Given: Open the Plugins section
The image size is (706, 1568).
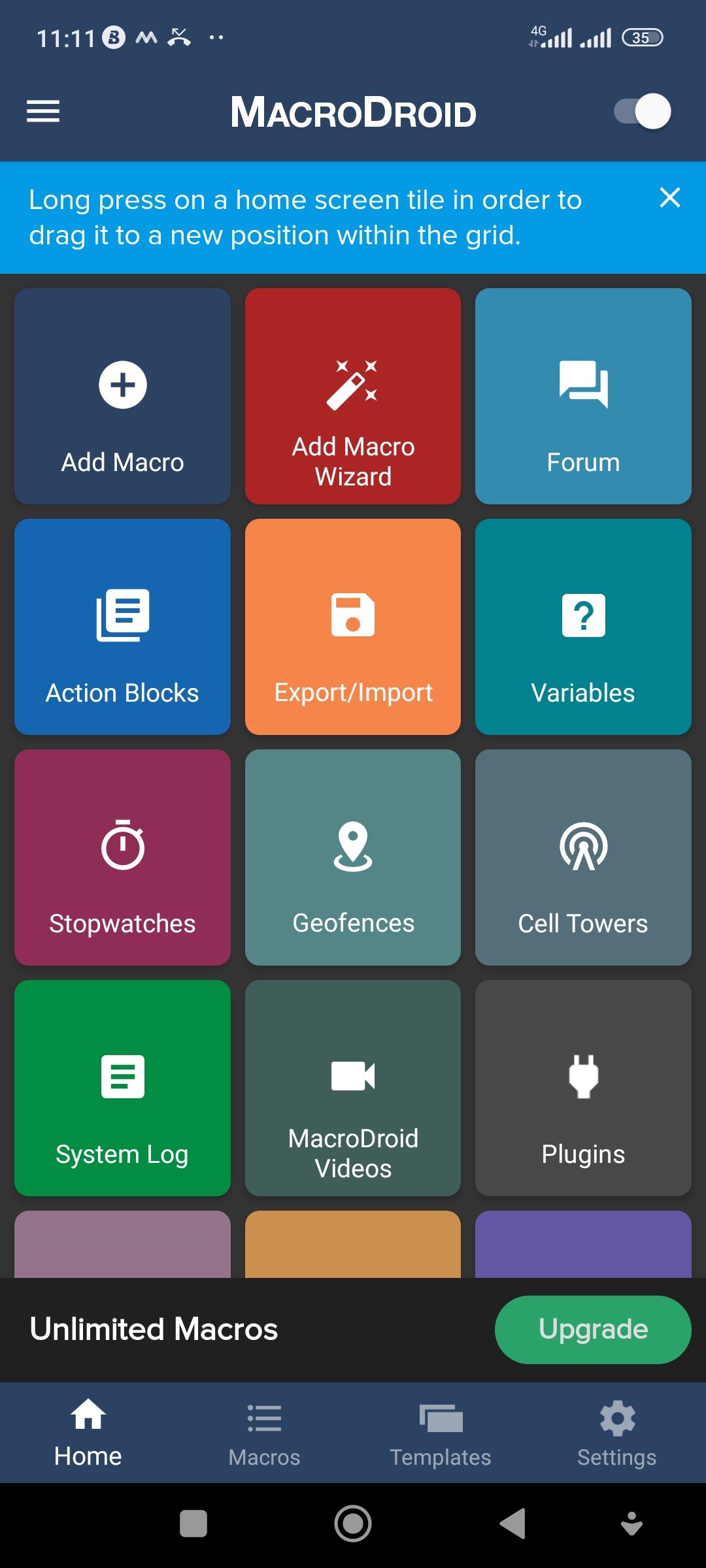Looking at the screenshot, I should [x=583, y=1088].
